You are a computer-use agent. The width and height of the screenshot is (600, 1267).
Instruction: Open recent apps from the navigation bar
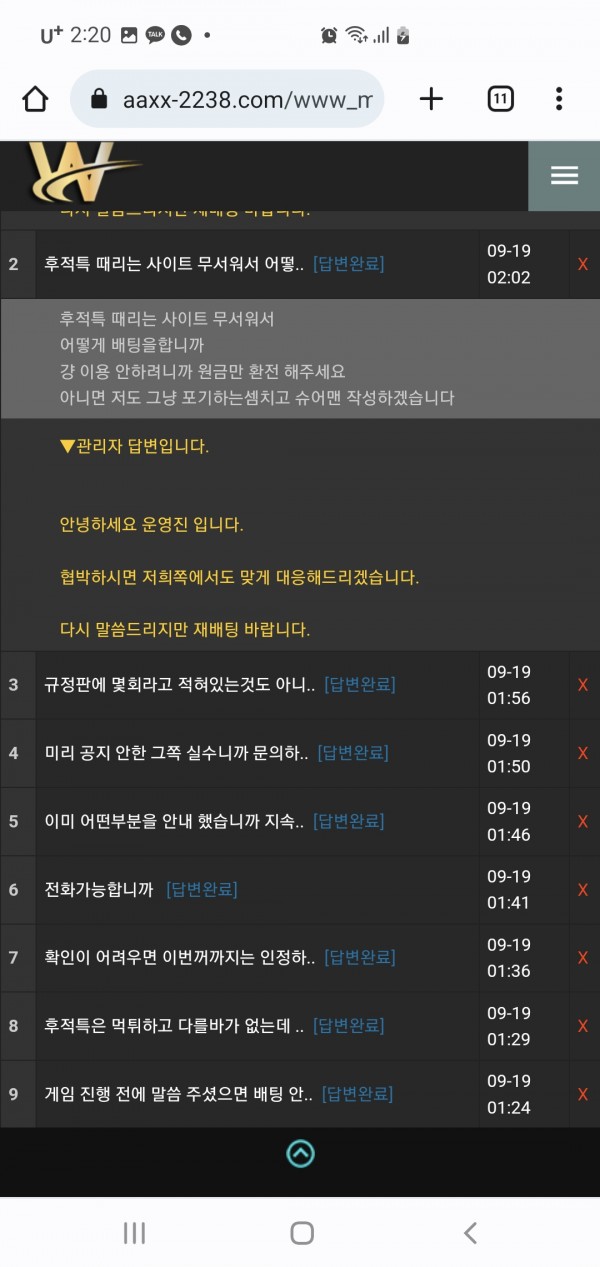134,1233
